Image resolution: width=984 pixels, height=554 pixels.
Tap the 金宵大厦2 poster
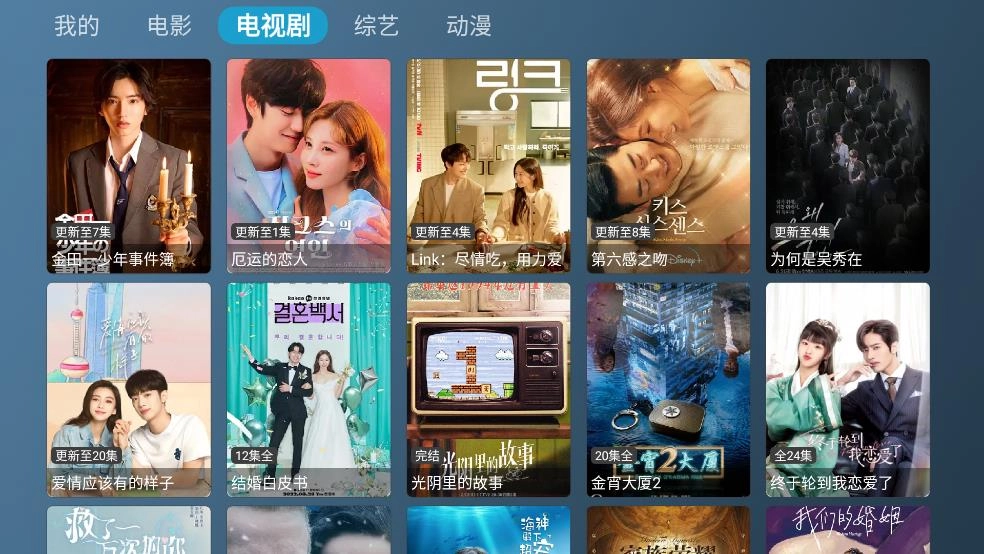click(669, 390)
